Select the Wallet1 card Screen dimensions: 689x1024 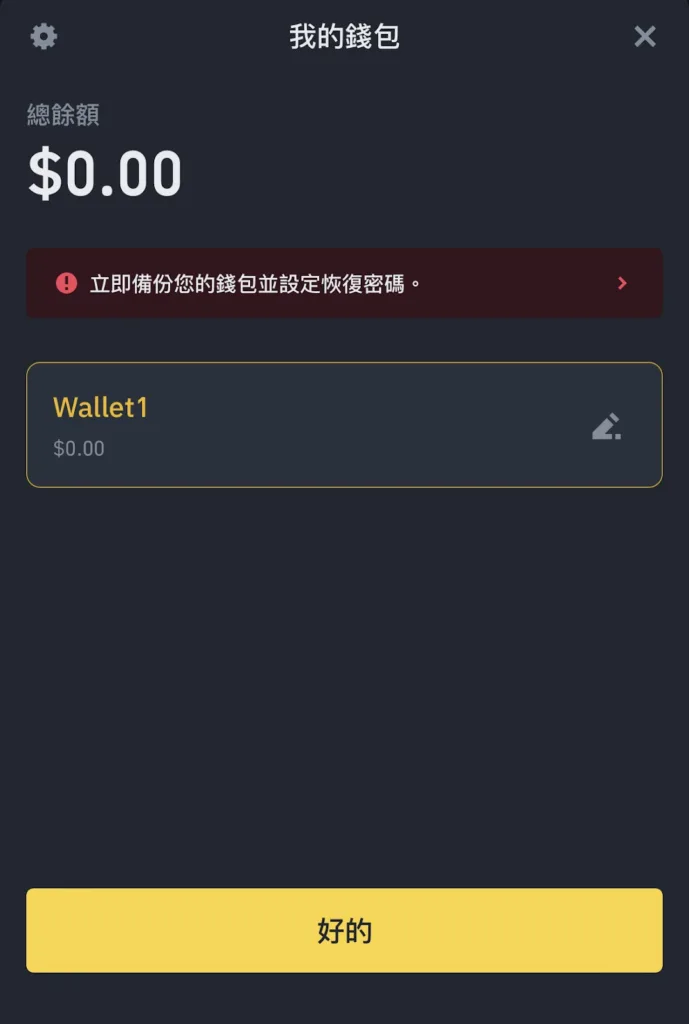pos(300,425)
